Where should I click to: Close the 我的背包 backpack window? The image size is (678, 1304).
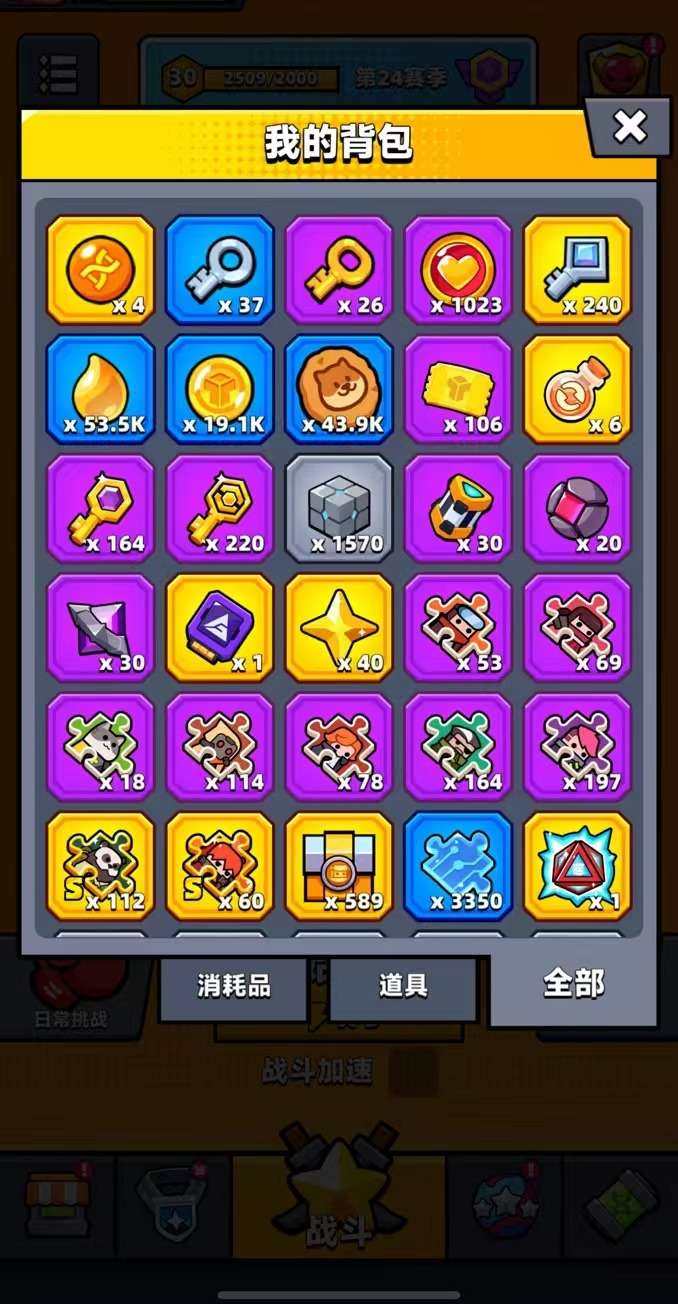coord(629,127)
